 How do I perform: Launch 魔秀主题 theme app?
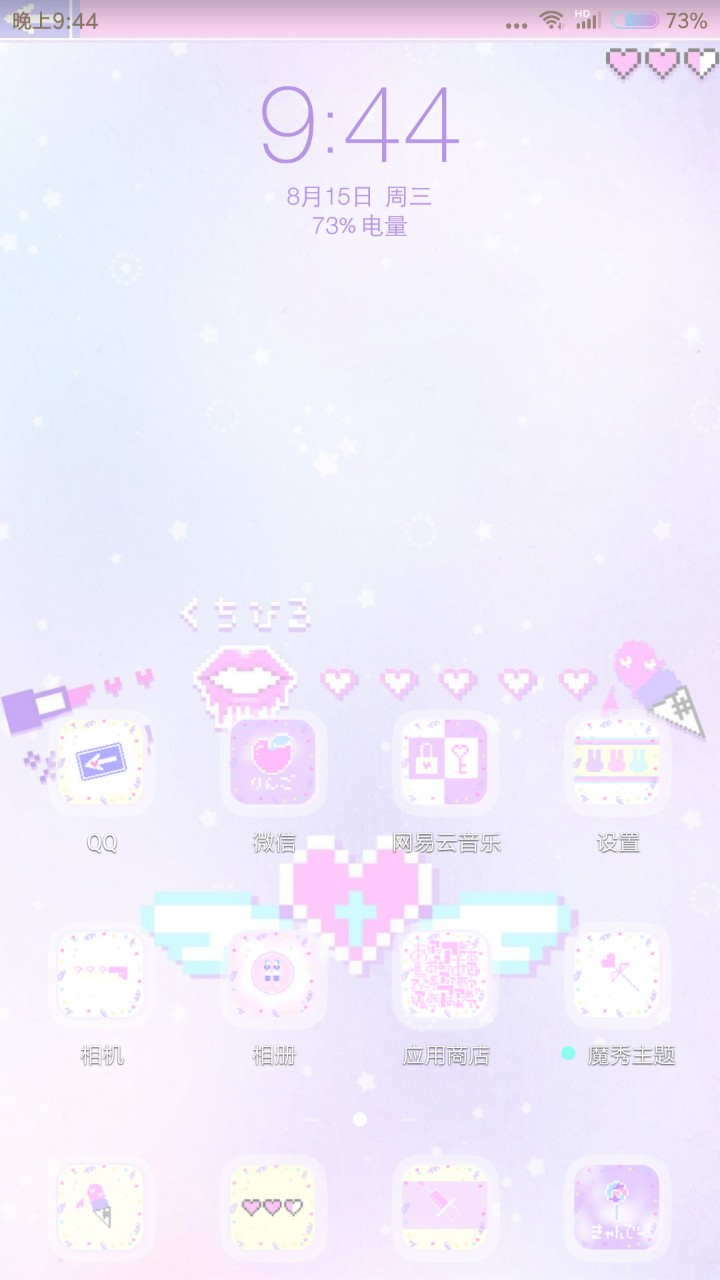[x=617, y=975]
